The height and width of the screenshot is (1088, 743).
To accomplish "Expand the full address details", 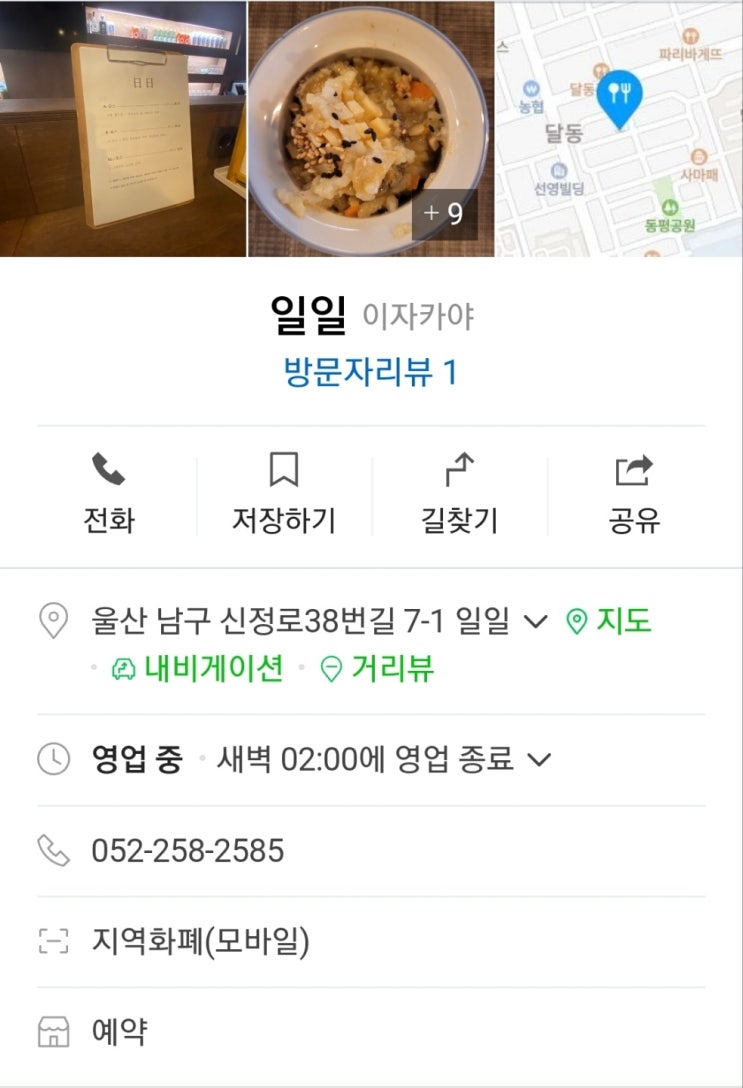I will click(x=536, y=622).
